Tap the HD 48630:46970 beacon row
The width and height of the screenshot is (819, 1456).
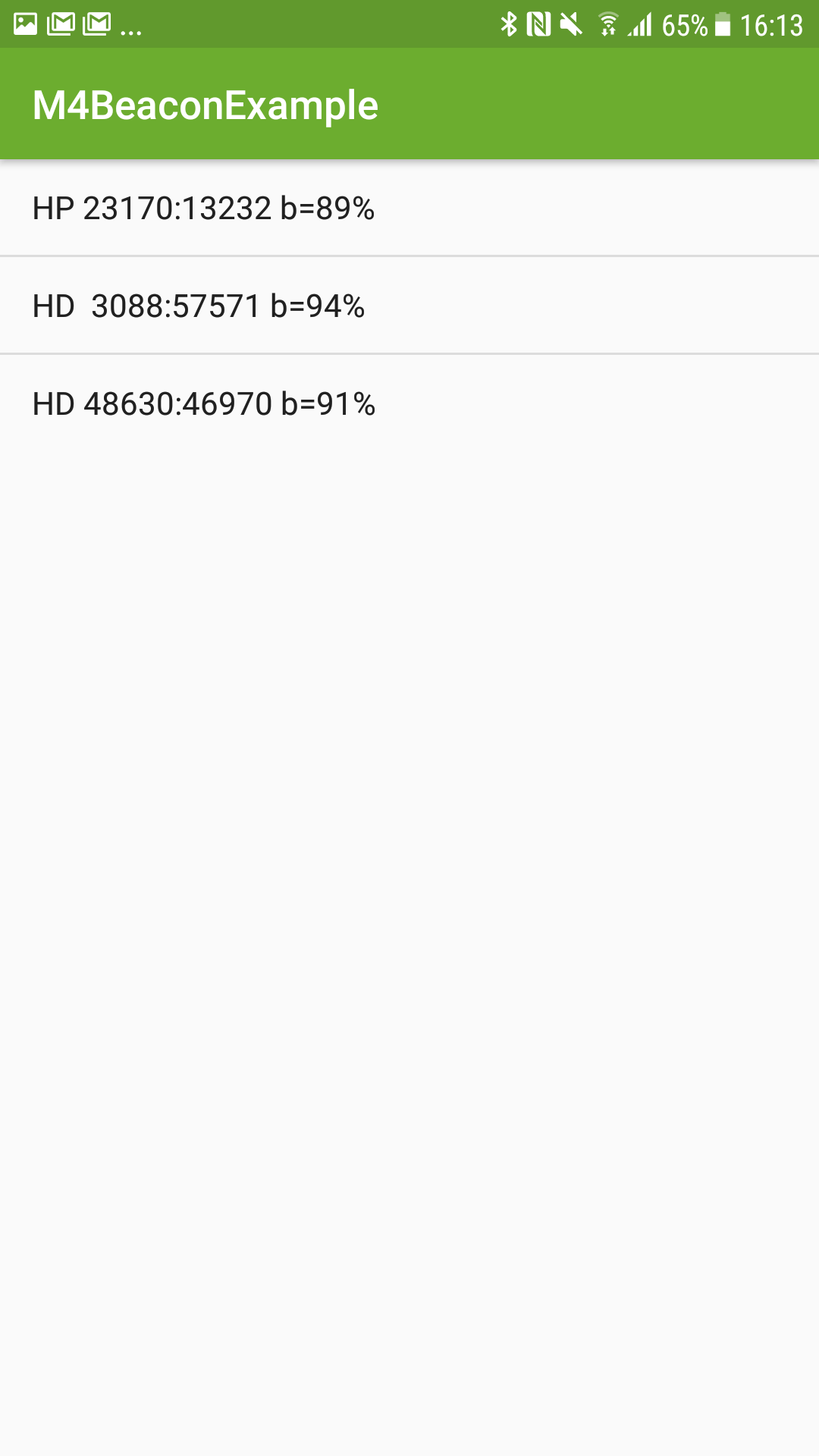(x=409, y=403)
